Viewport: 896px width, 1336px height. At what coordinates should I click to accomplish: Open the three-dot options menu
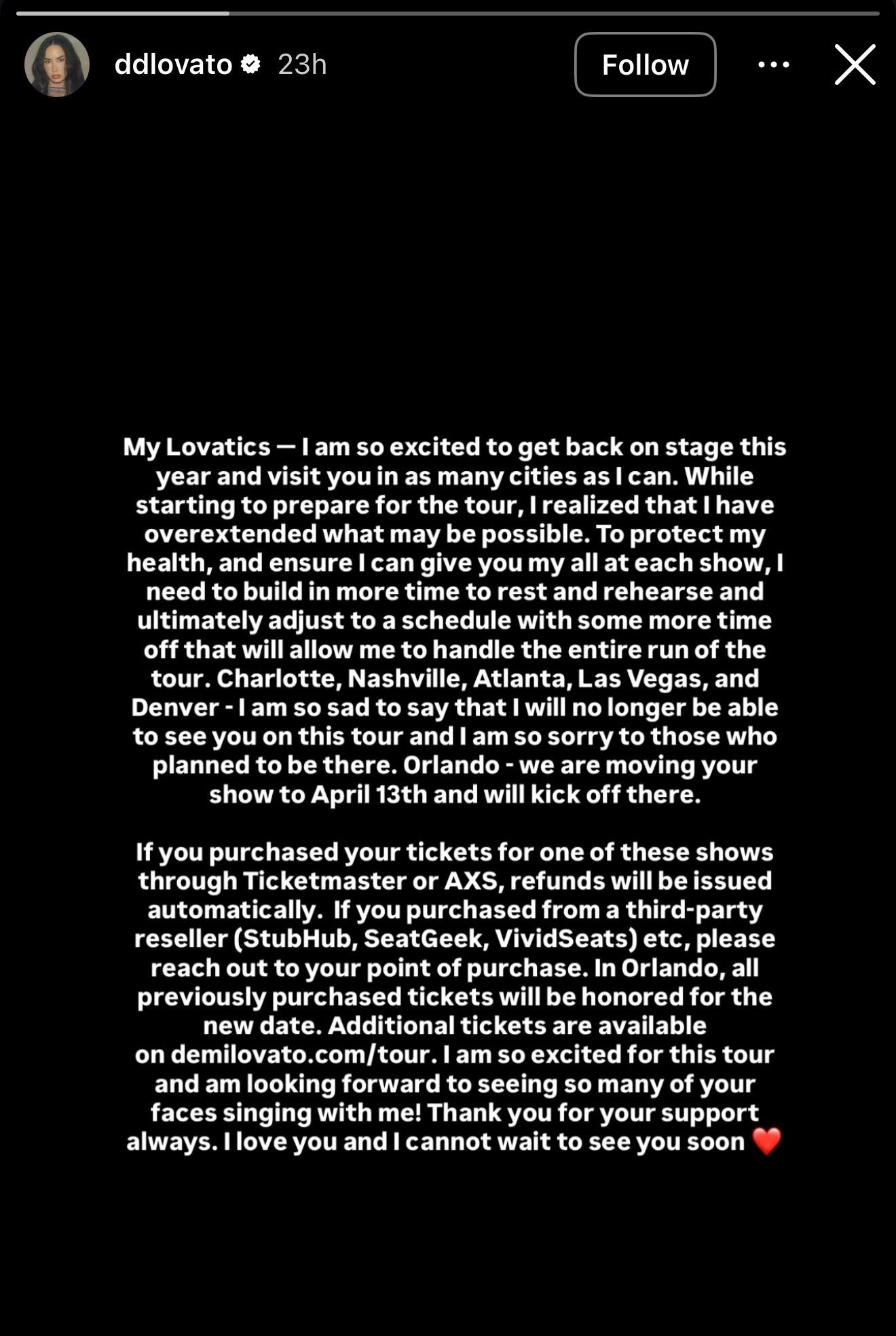pyautogui.click(x=772, y=64)
